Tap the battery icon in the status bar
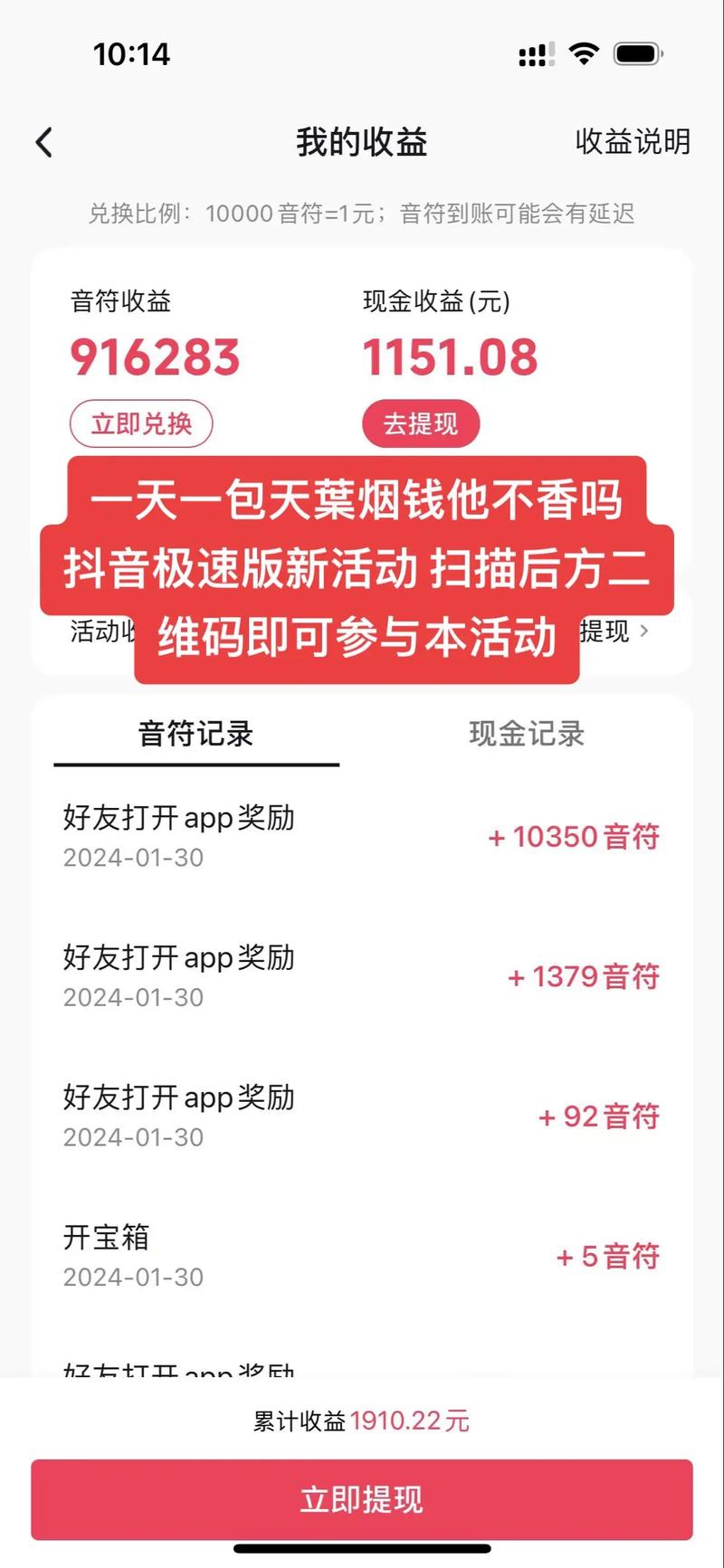 click(639, 53)
